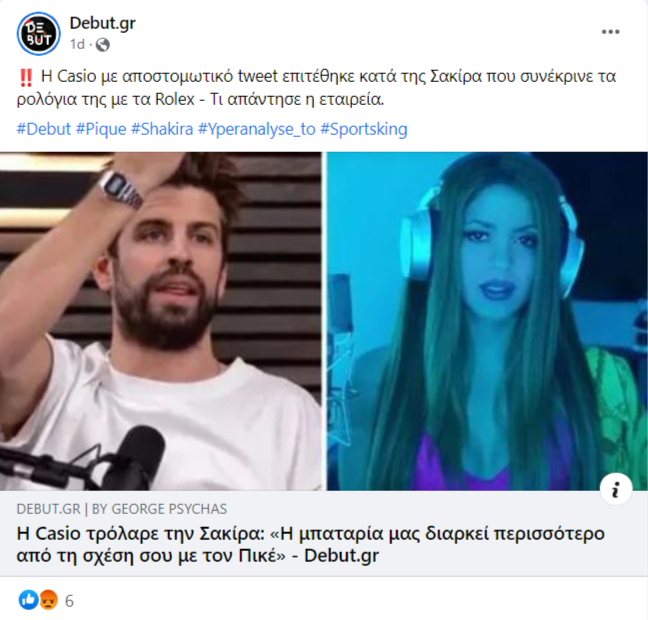
Task: Show link info via the 'i' icon
Action: 616,489
